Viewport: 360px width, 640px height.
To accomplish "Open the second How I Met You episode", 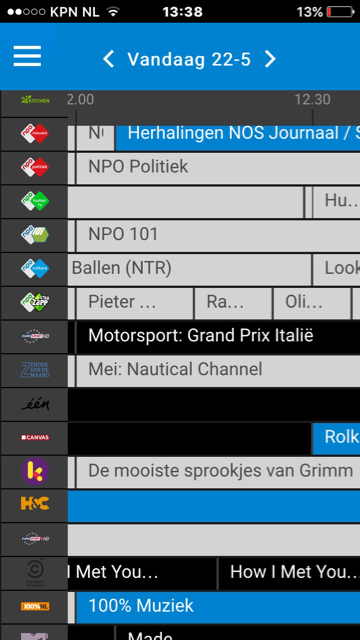I will [x=289, y=573].
